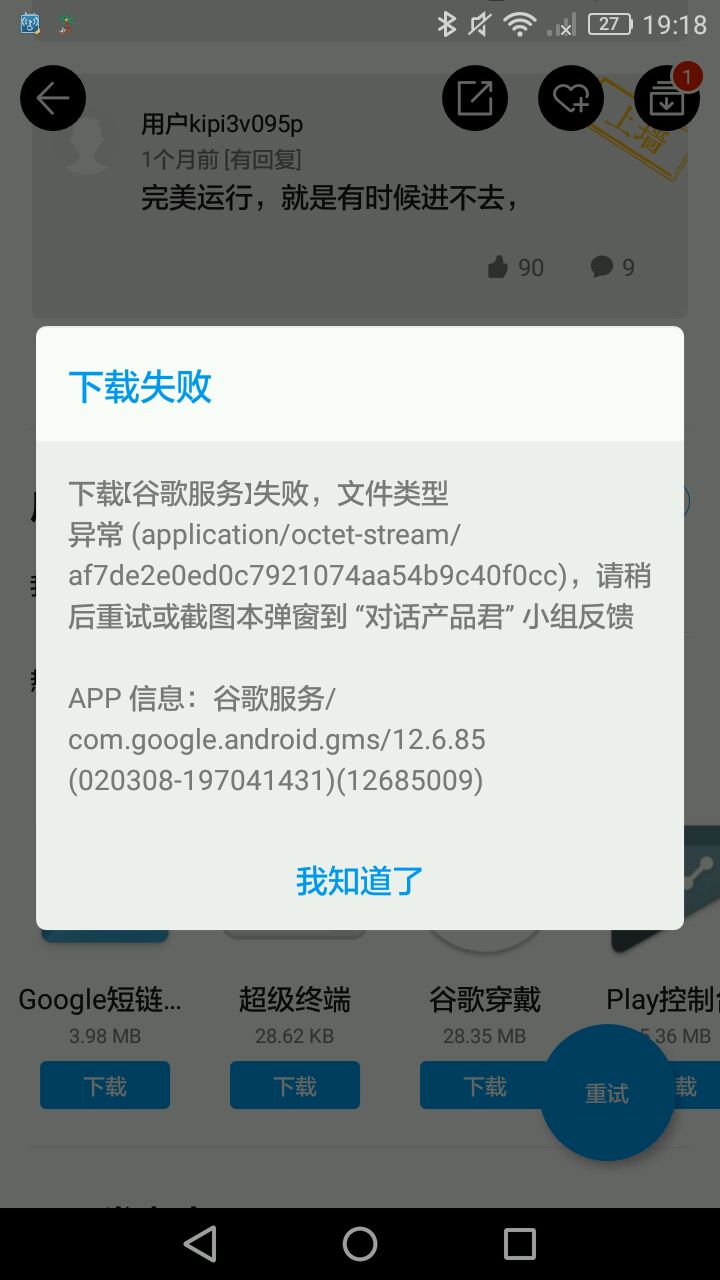Image resolution: width=720 pixels, height=1280 pixels.
Task: Open the recent apps overview
Action: [520, 1244]
